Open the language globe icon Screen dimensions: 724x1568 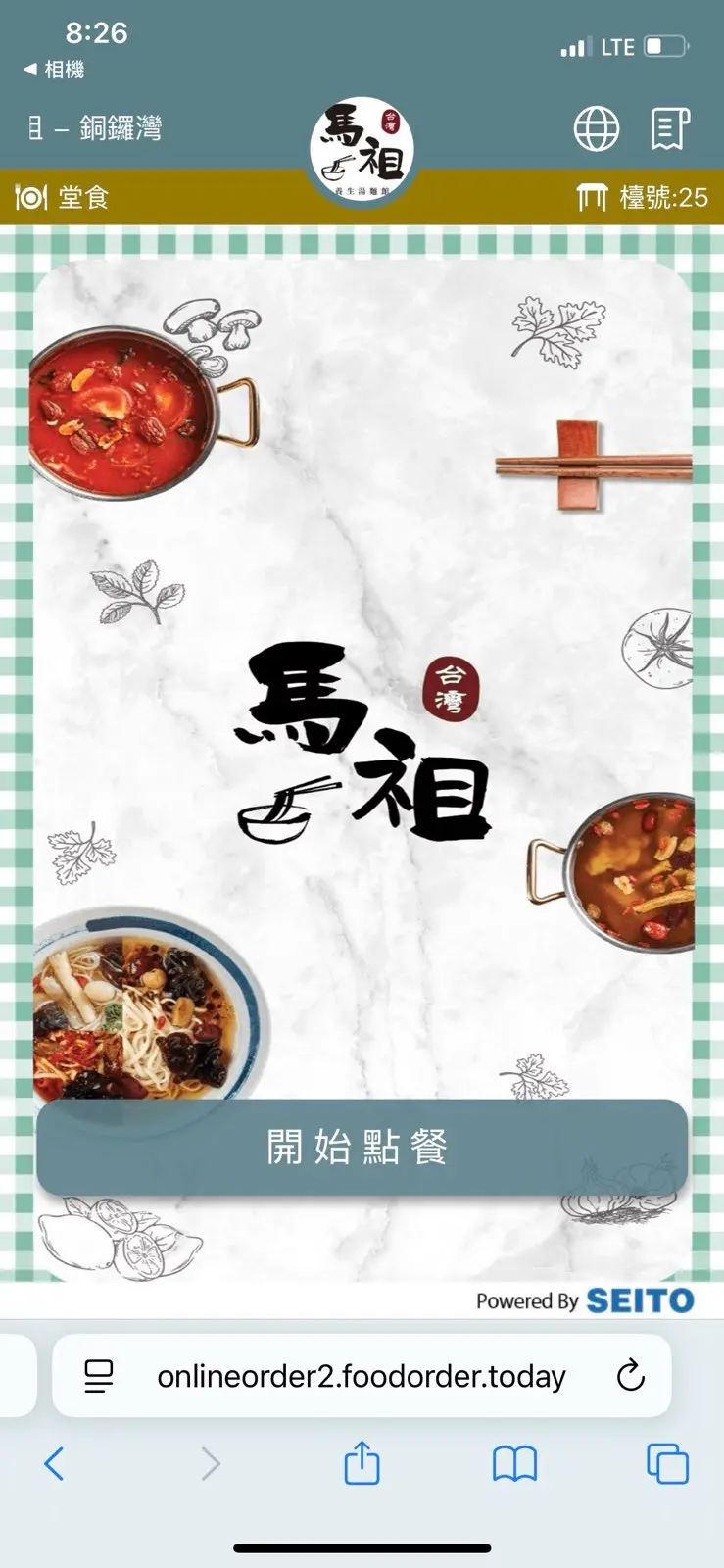pyautogui.click(x=596, y=128)
